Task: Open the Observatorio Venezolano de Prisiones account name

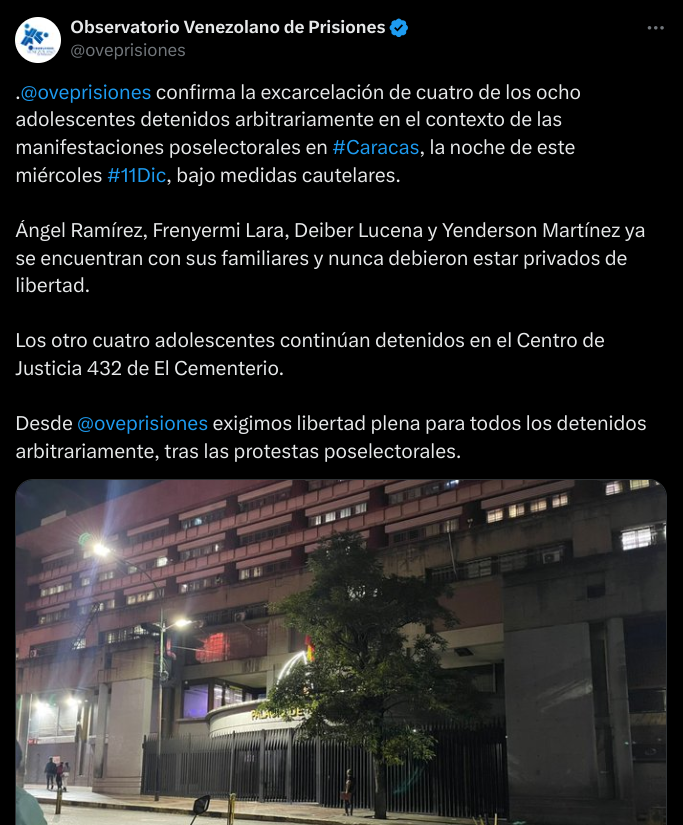Action: tap(227, 28)
